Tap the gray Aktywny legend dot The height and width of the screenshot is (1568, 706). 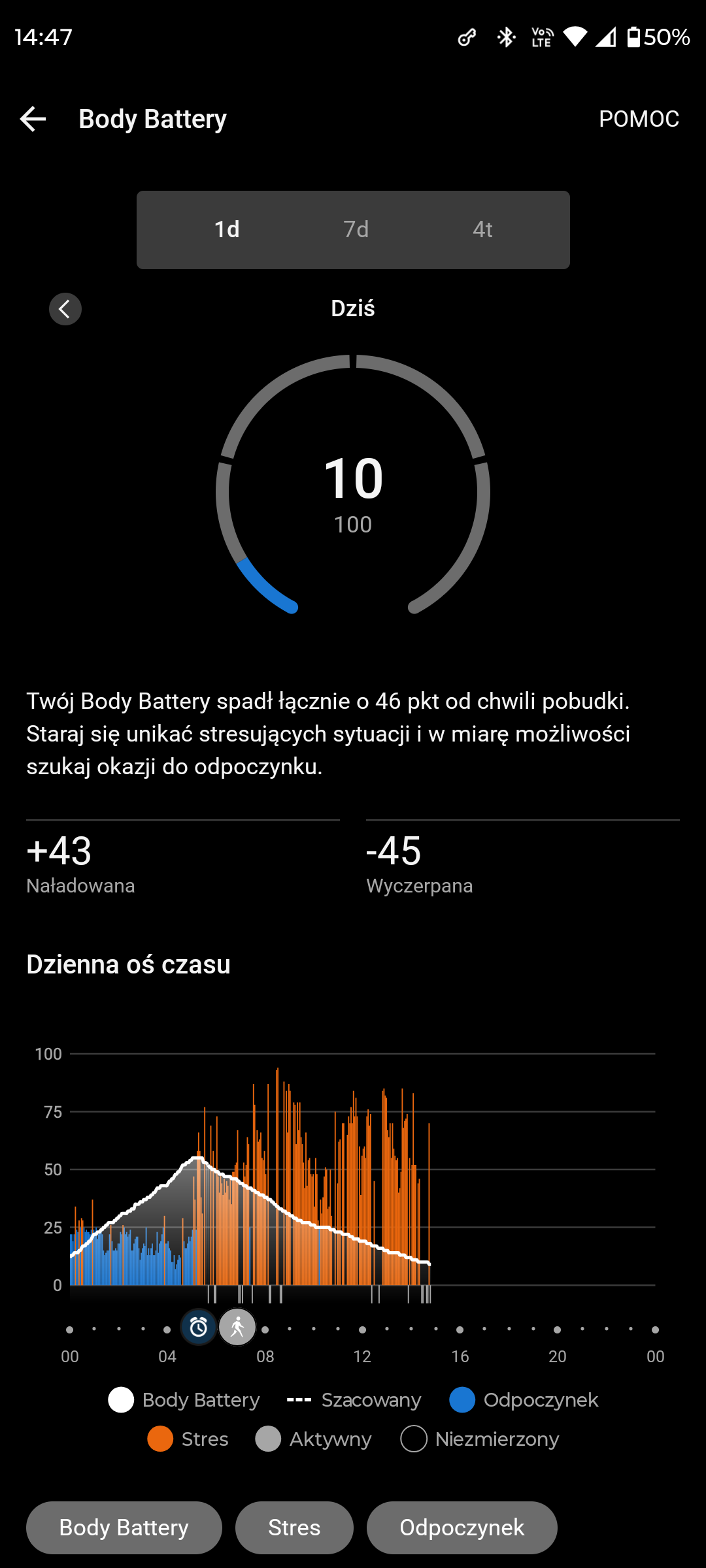coord(267,1439)
